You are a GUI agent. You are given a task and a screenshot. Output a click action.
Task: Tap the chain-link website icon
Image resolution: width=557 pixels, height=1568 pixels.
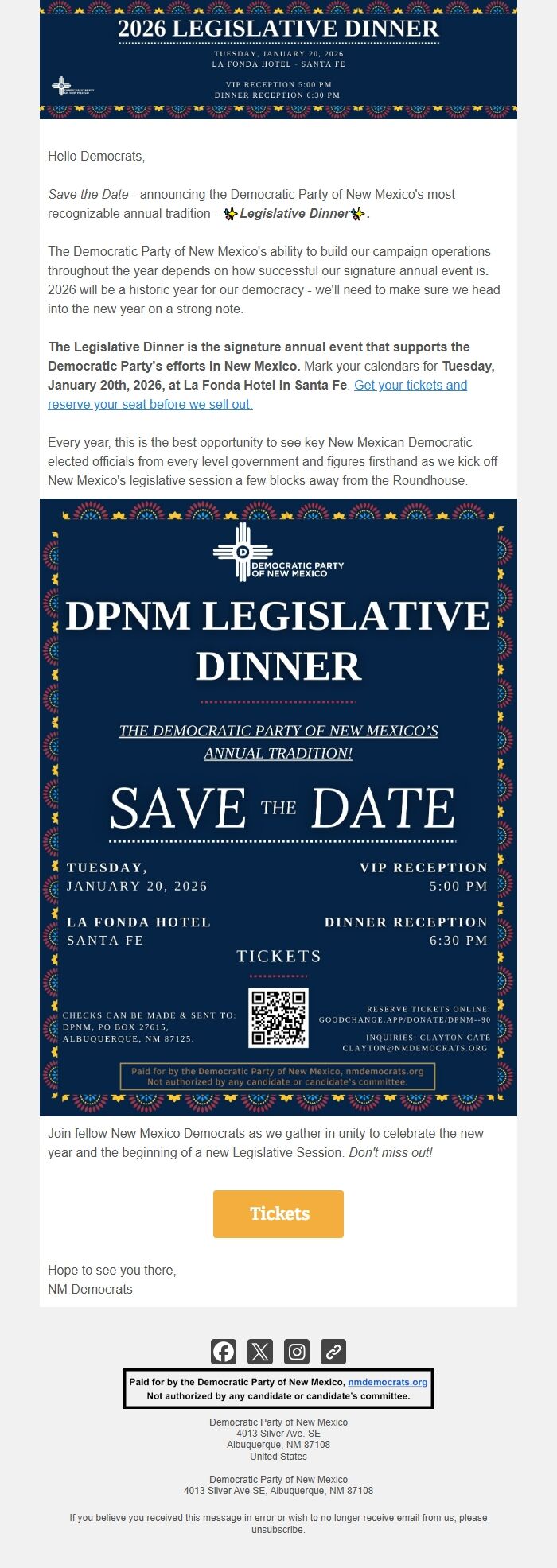point(333,1352)
